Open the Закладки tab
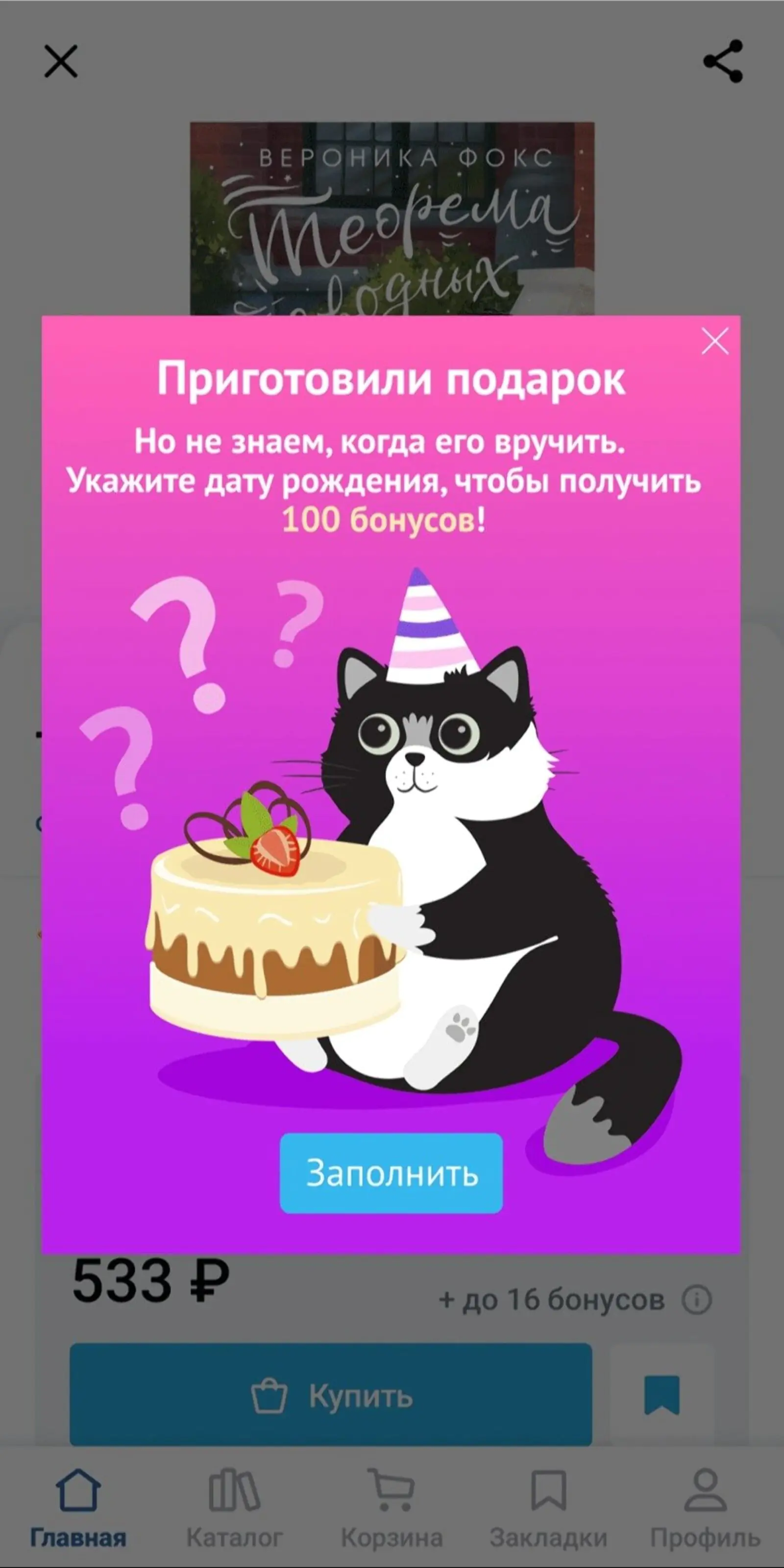The image size is (784, 1568). [548, 1507]
